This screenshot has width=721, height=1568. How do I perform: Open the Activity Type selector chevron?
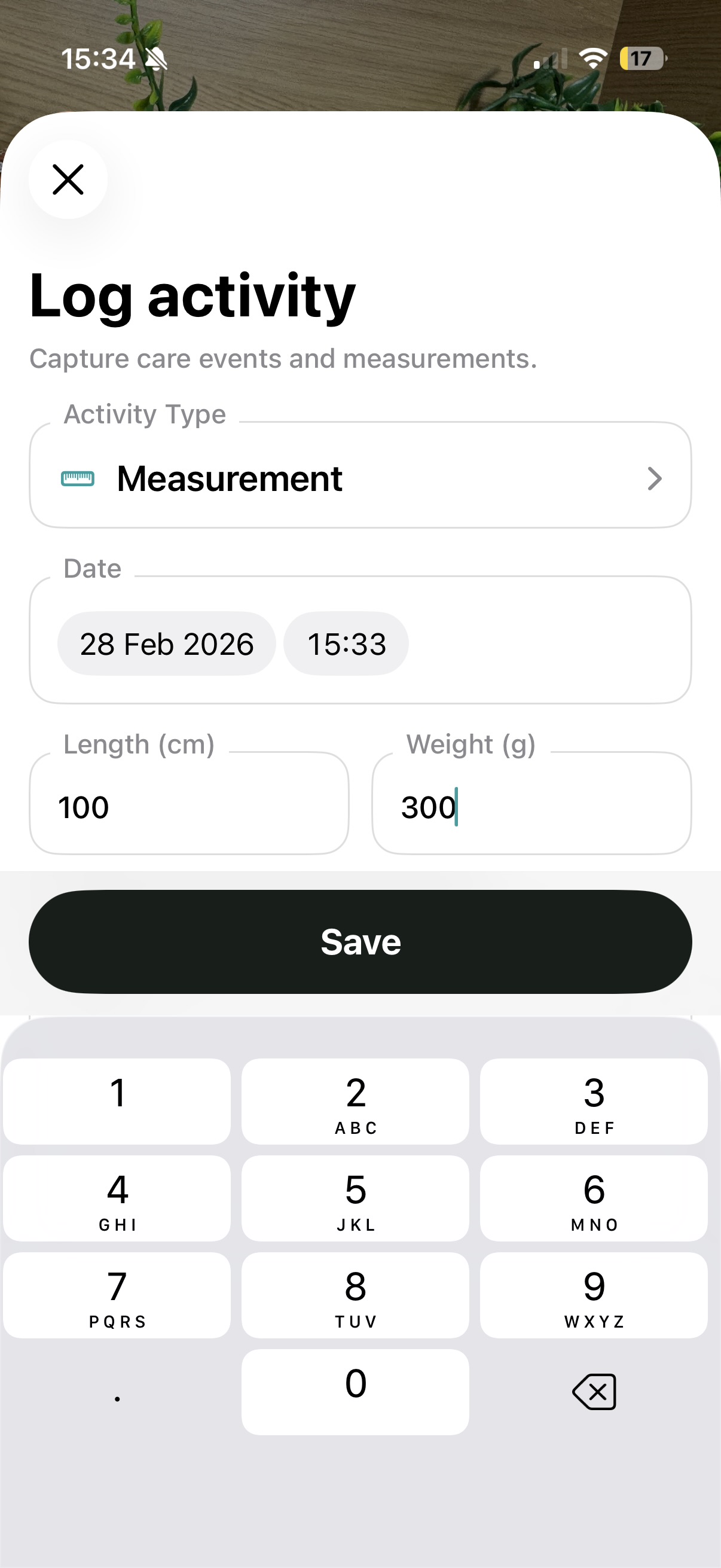(655, 478)
